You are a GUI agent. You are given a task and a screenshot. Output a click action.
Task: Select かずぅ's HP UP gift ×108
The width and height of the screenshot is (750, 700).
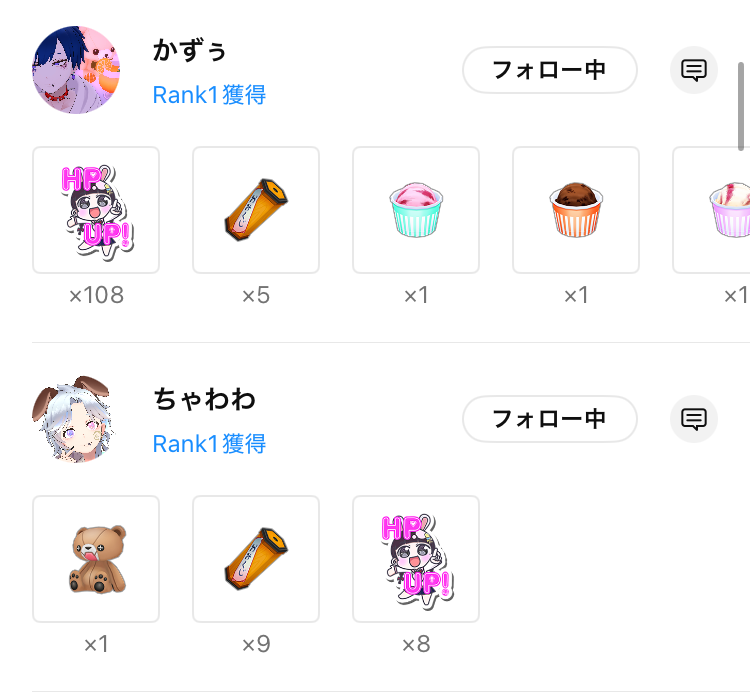point(96,210)
